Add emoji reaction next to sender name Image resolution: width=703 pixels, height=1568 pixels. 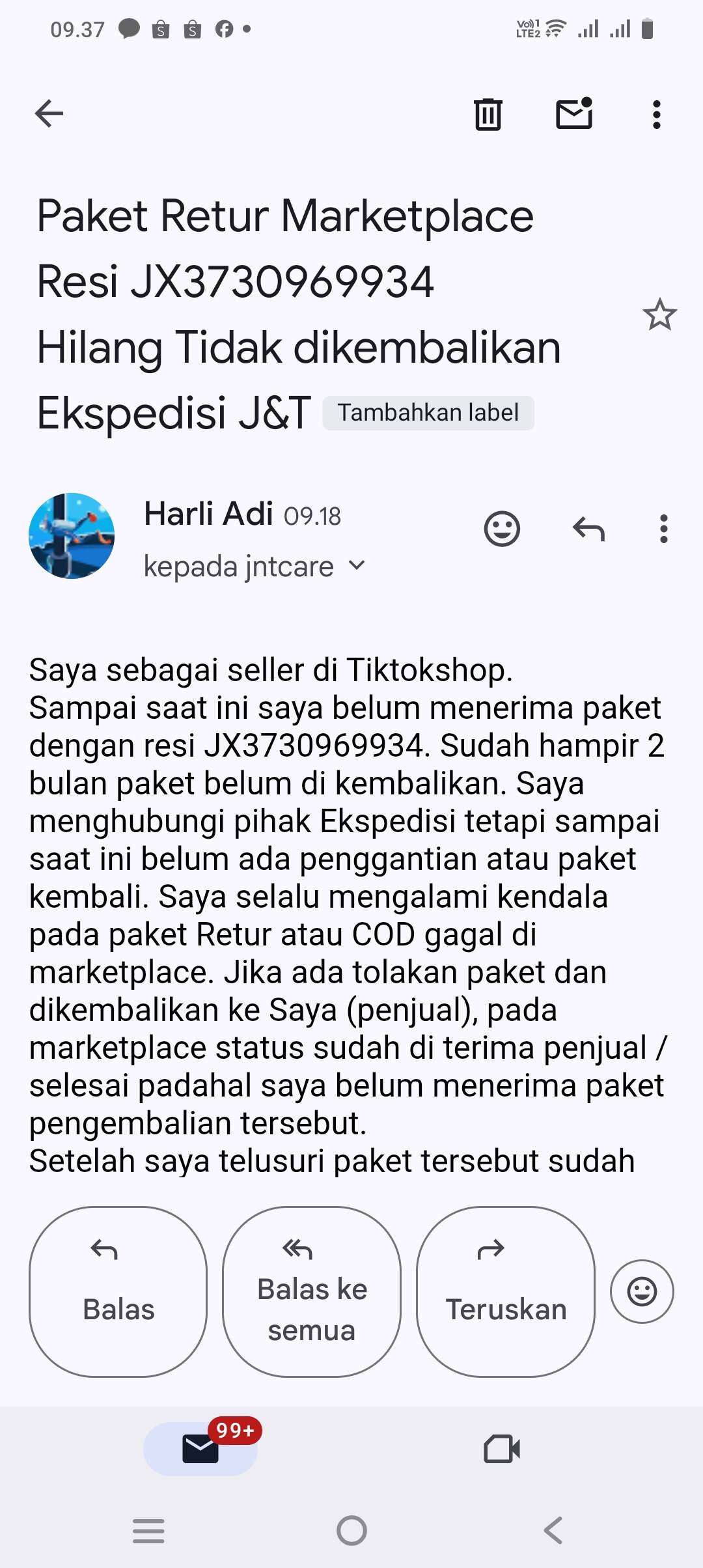coord(502,528)
